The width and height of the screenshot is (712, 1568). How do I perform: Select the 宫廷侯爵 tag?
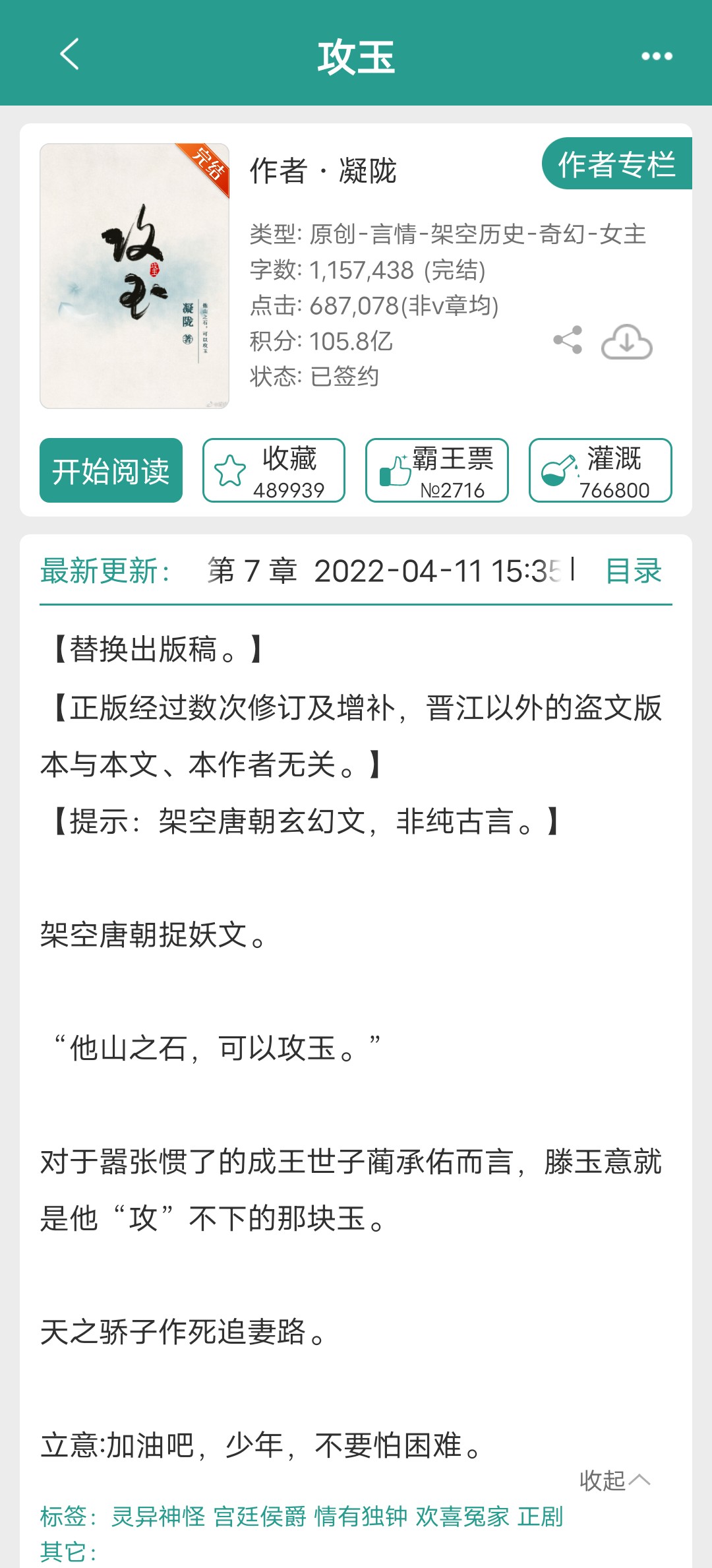tap(260, 1517)
